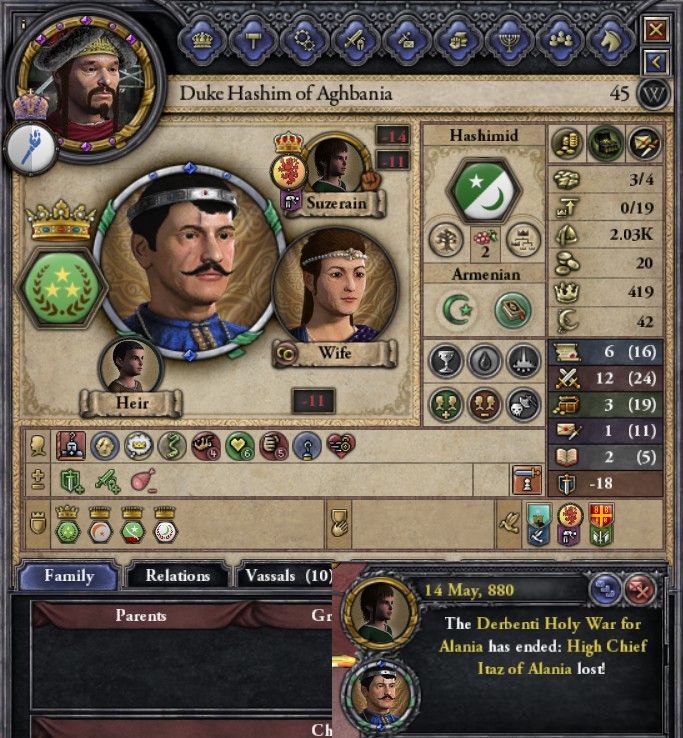683x738 pixels.
Task: Open the dynasty tree icon
Action: (x=445, y=240)
